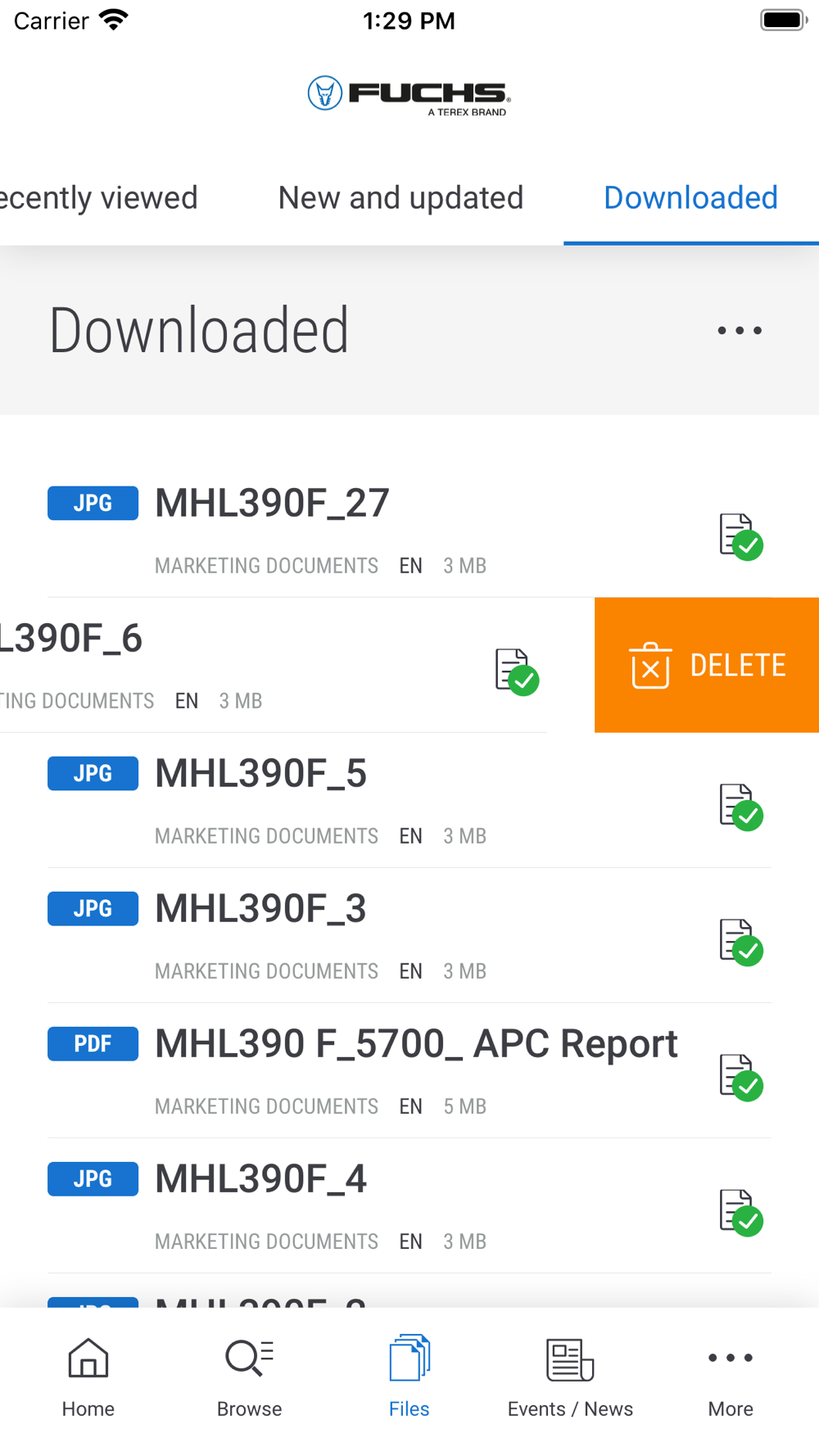Switch to the New and updated tab

point(400,198)
